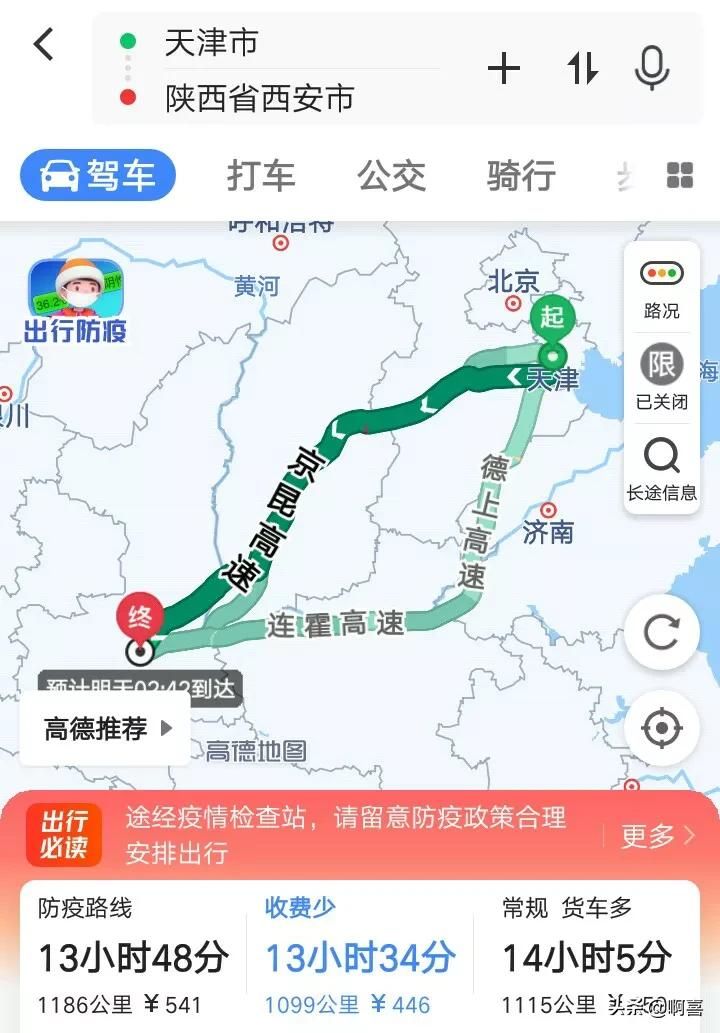This screenshot has width=720, height=1033.
Task: Expand the 高德推荐 preference dropdown
Action: tap(106, 729)
